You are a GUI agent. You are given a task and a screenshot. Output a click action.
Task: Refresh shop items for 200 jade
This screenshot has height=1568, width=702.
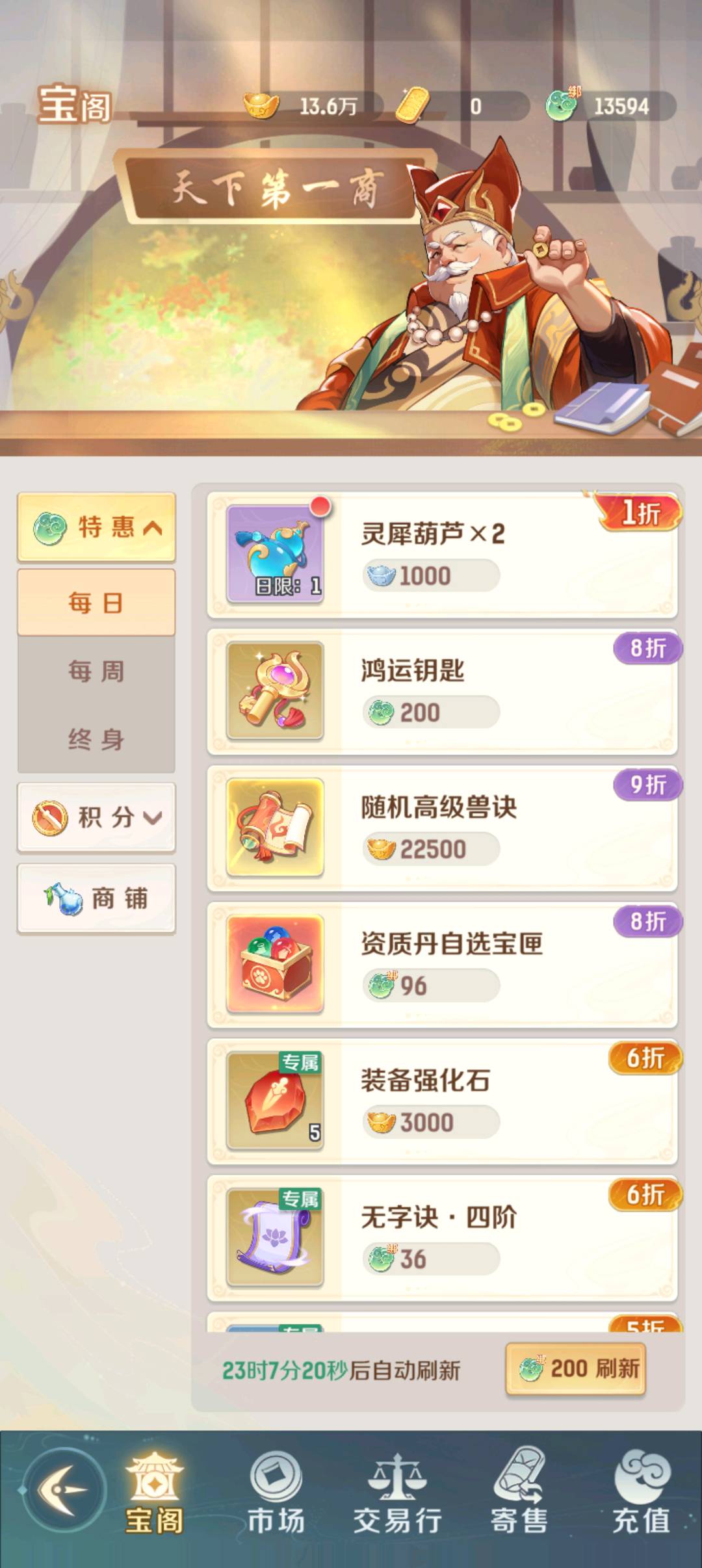point(575,1368)
